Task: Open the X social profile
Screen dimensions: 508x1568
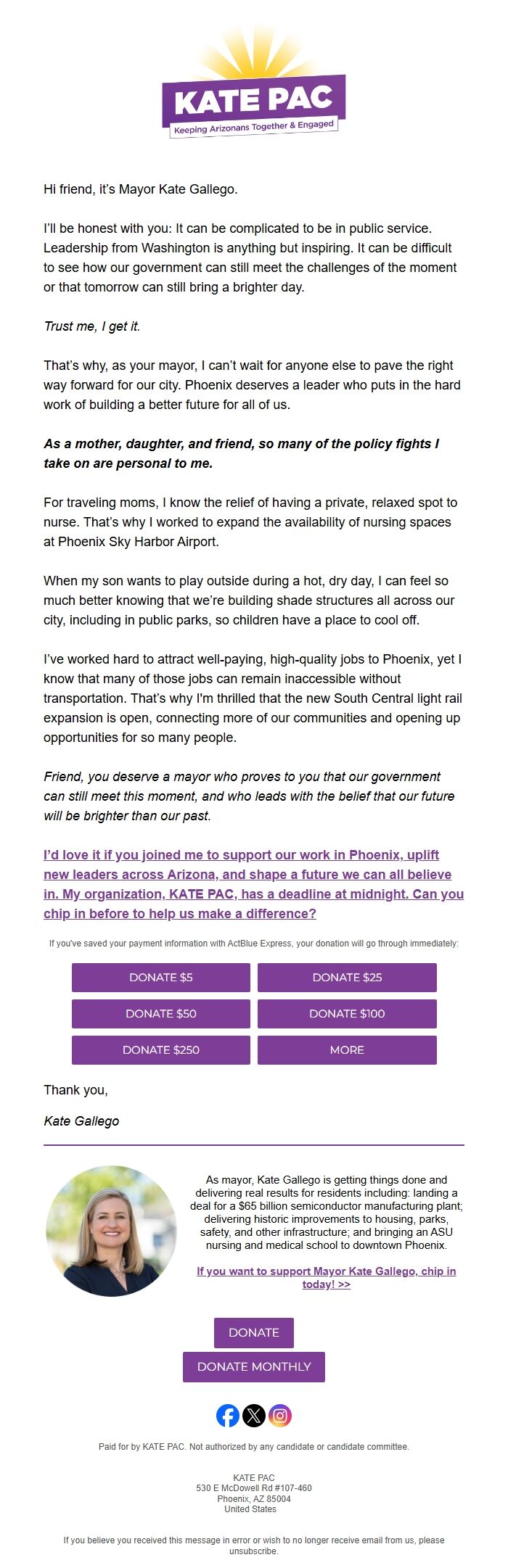Action: click(254, 1415)
